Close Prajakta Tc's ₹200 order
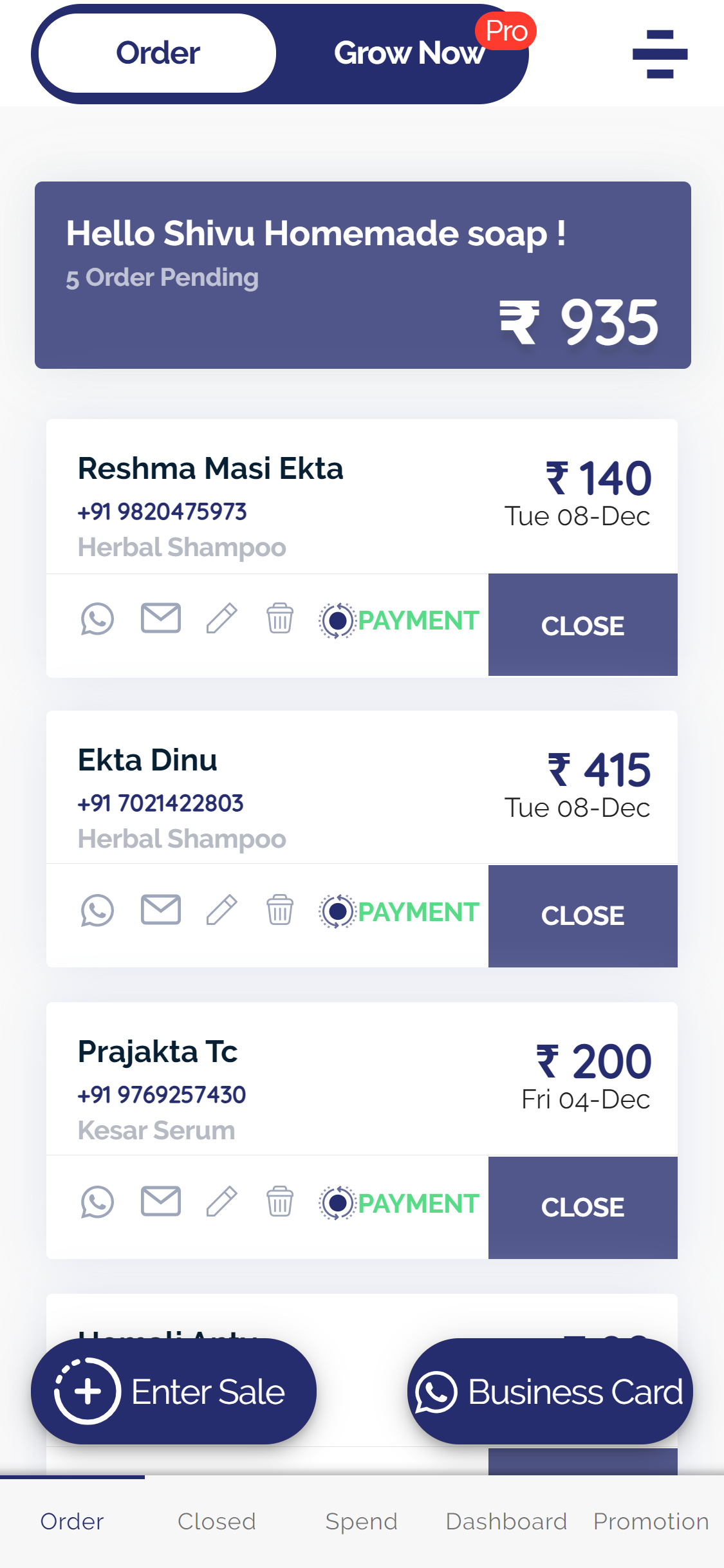Image resolution: width=724 pixels, height=1568 pixels. 583,1208
